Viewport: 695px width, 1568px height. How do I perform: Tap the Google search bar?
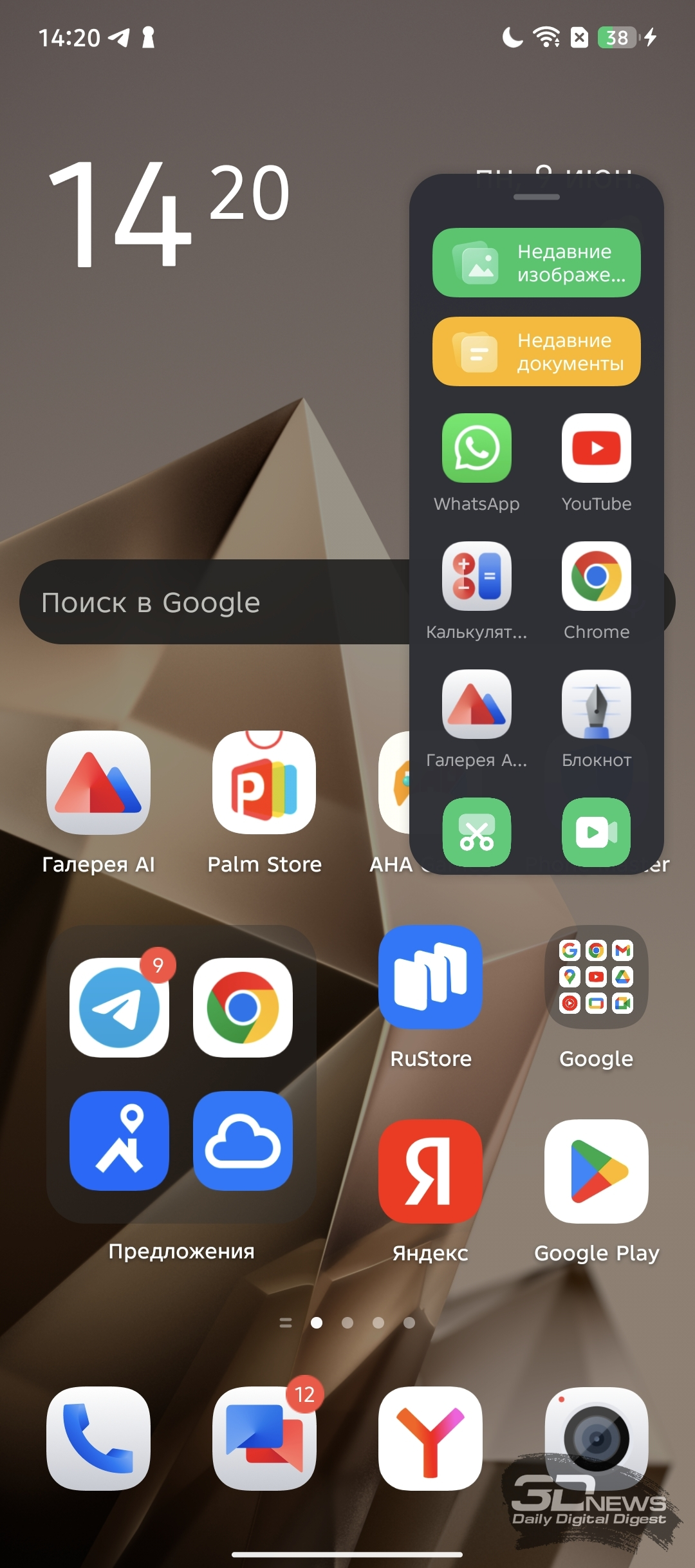point(216,602)
